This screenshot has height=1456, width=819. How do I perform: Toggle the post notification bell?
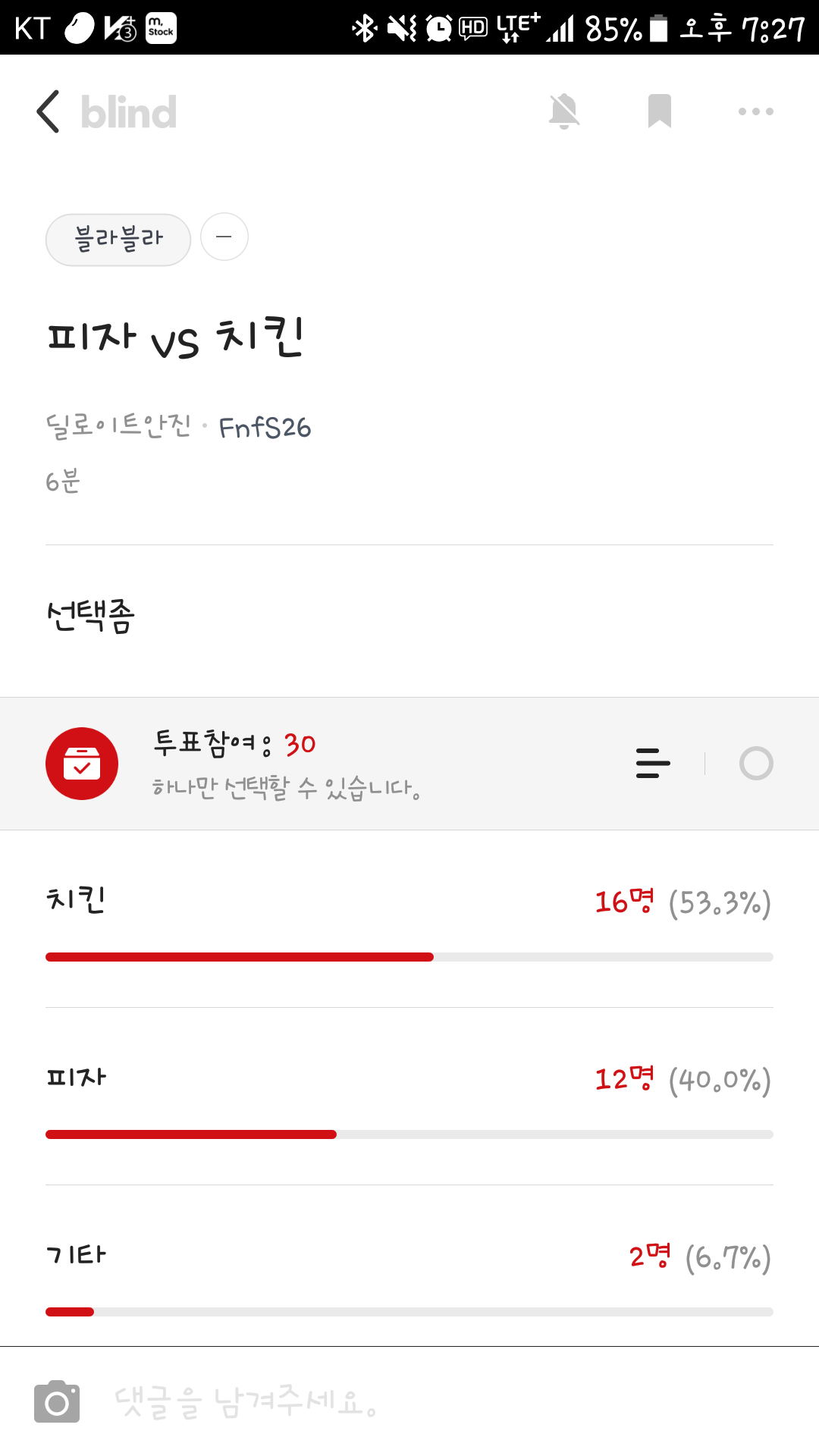[x=564, y=111]
